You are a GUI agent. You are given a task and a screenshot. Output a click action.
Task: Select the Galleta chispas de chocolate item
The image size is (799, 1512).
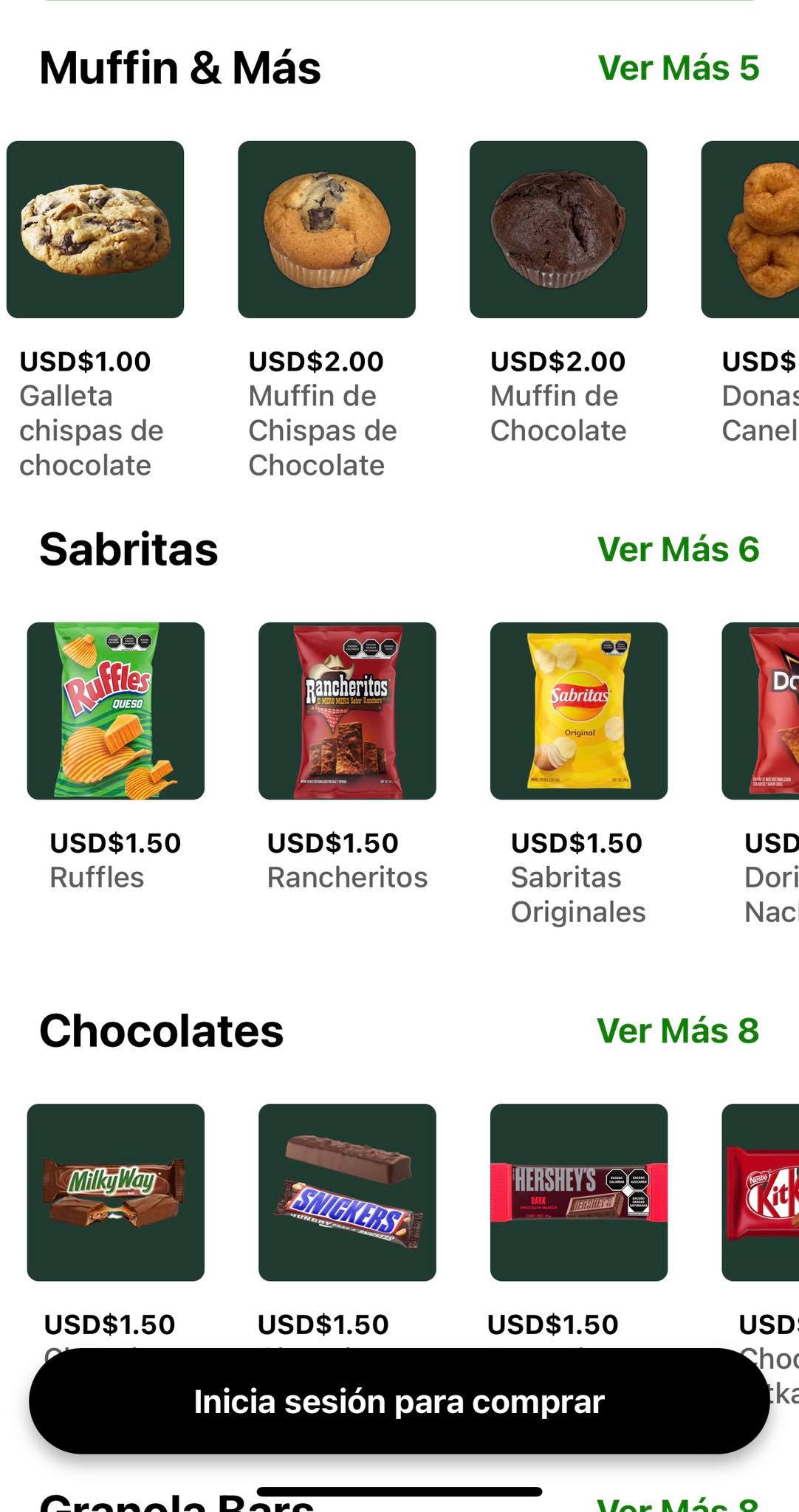coord(95,230)
